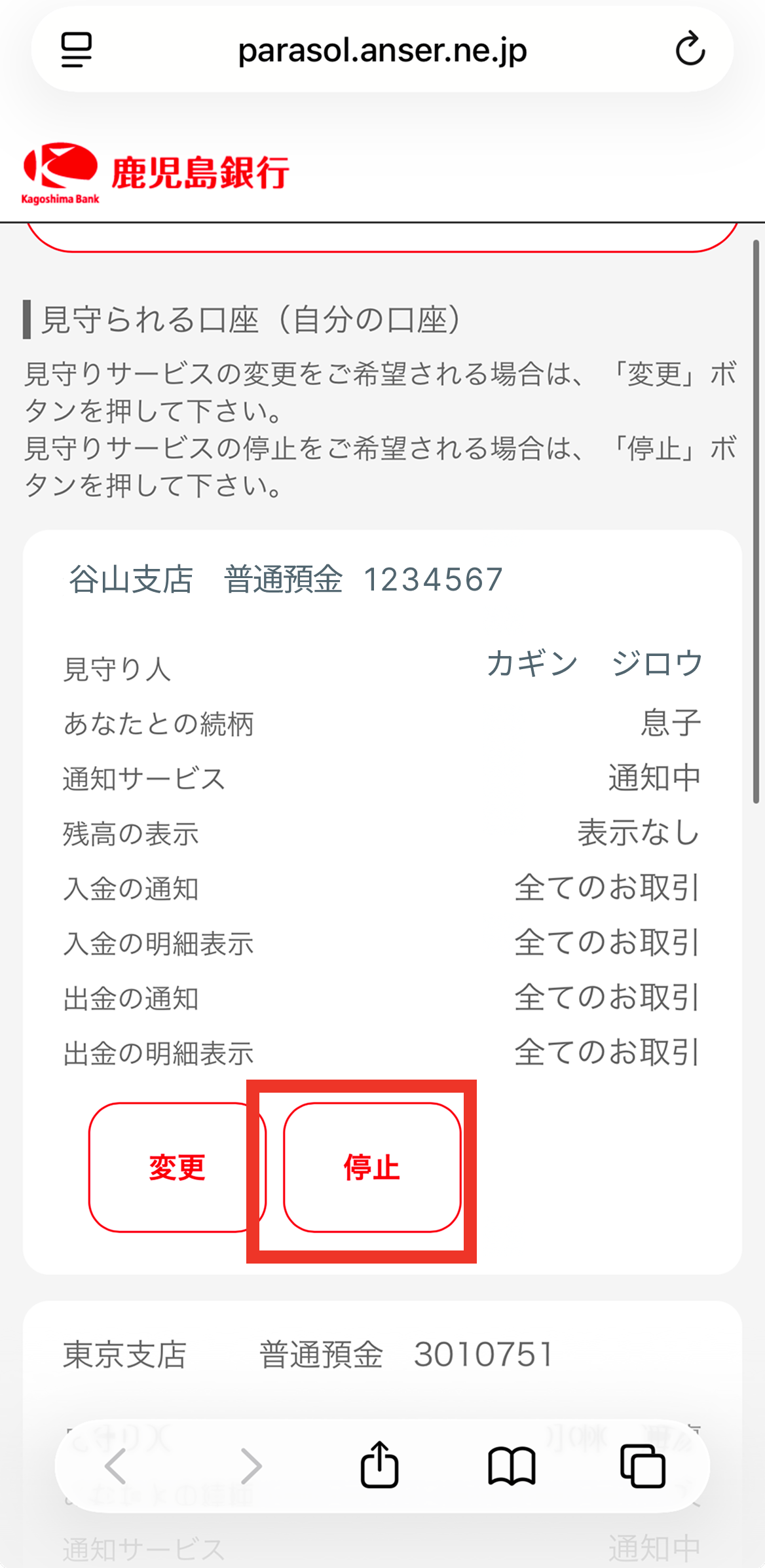Tap the 変更 button for 谷山支店 account
This screenshot has width=765, height=1568.
(176, 1167)
